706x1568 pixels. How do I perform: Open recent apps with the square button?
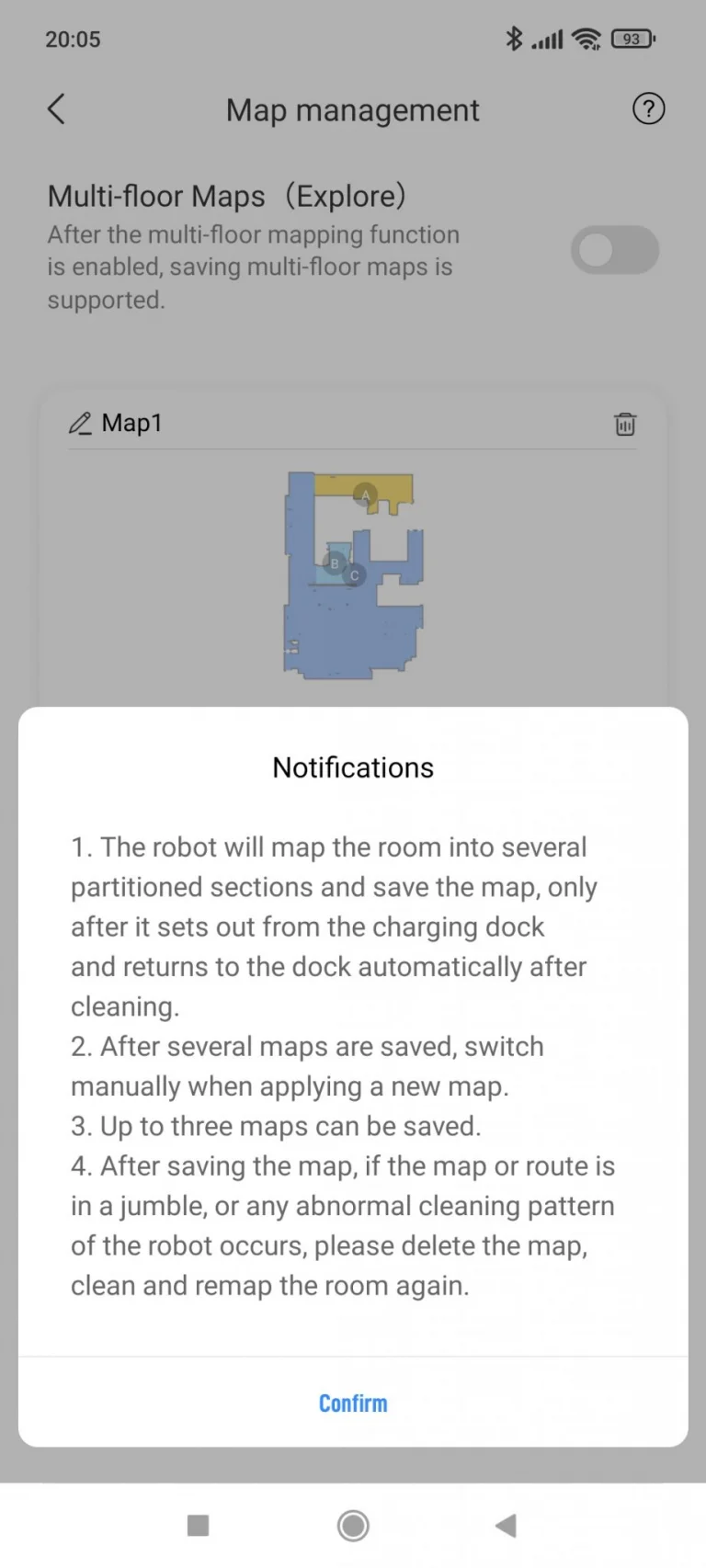tap(198, 1525)
